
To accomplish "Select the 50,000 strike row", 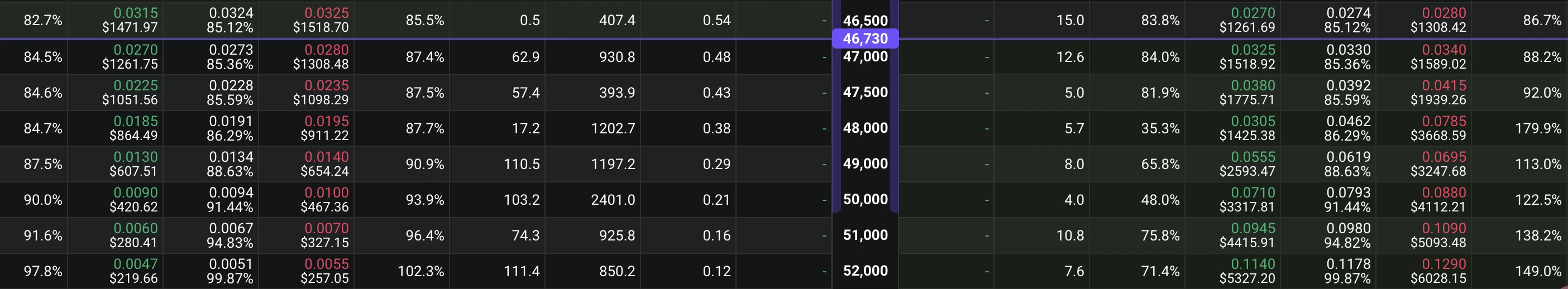I will (865, 200).
